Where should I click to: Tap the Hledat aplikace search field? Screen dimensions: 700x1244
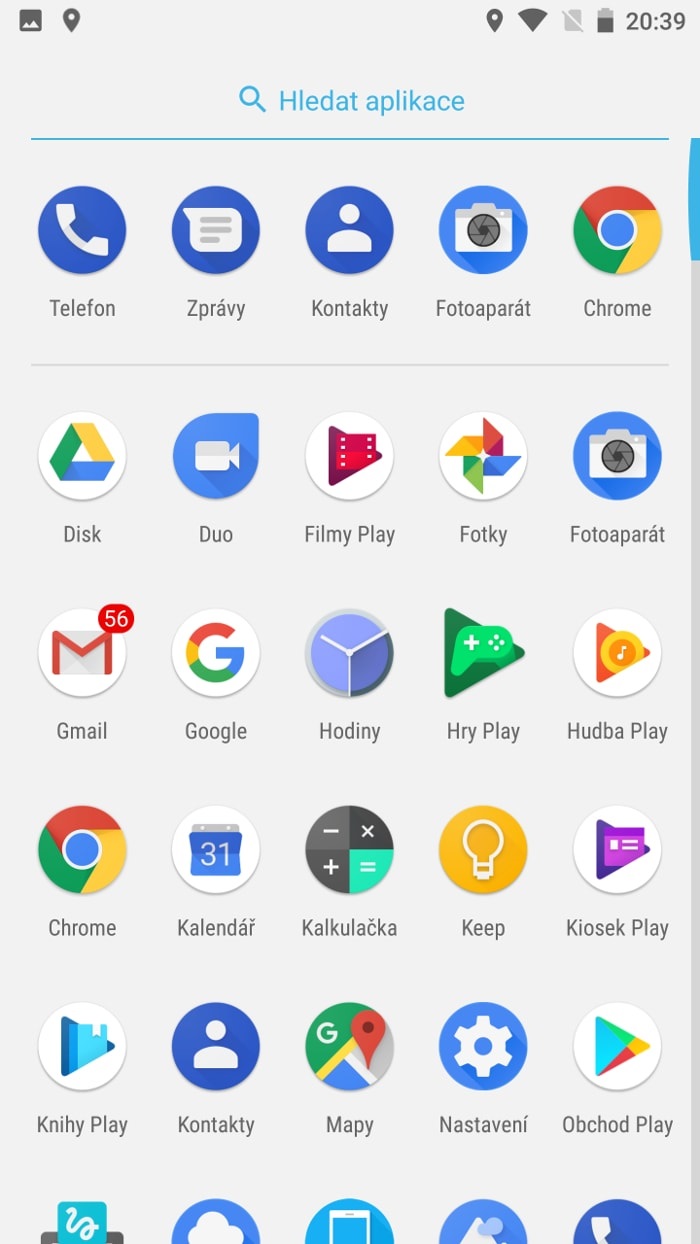(x=350, y=100)
